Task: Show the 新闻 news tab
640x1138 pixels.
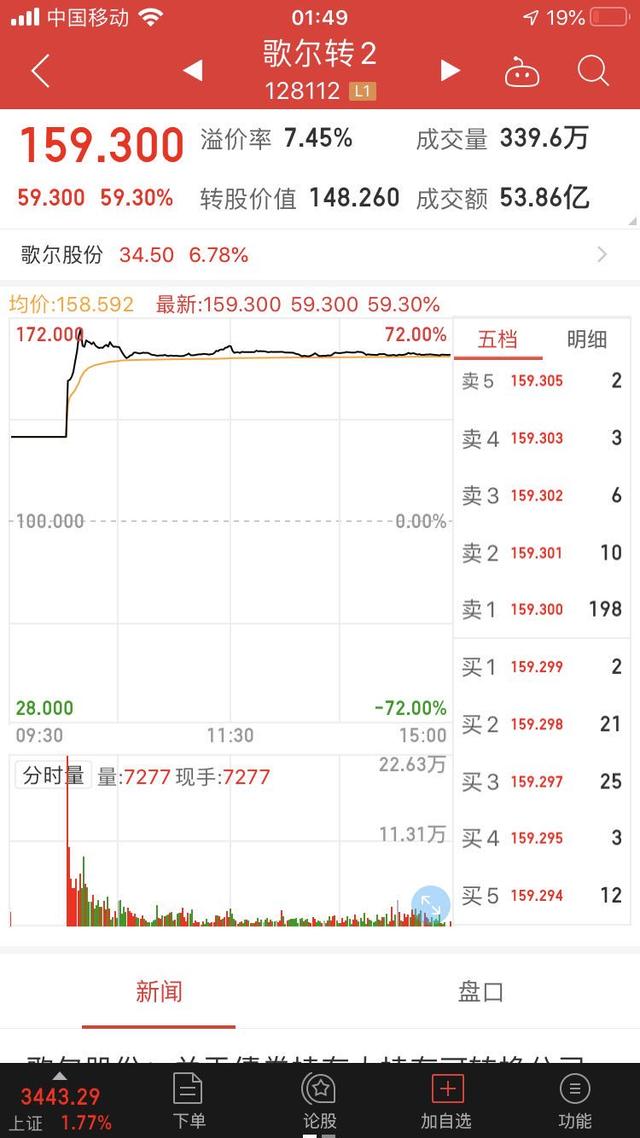Action: [x=159, y=992]
